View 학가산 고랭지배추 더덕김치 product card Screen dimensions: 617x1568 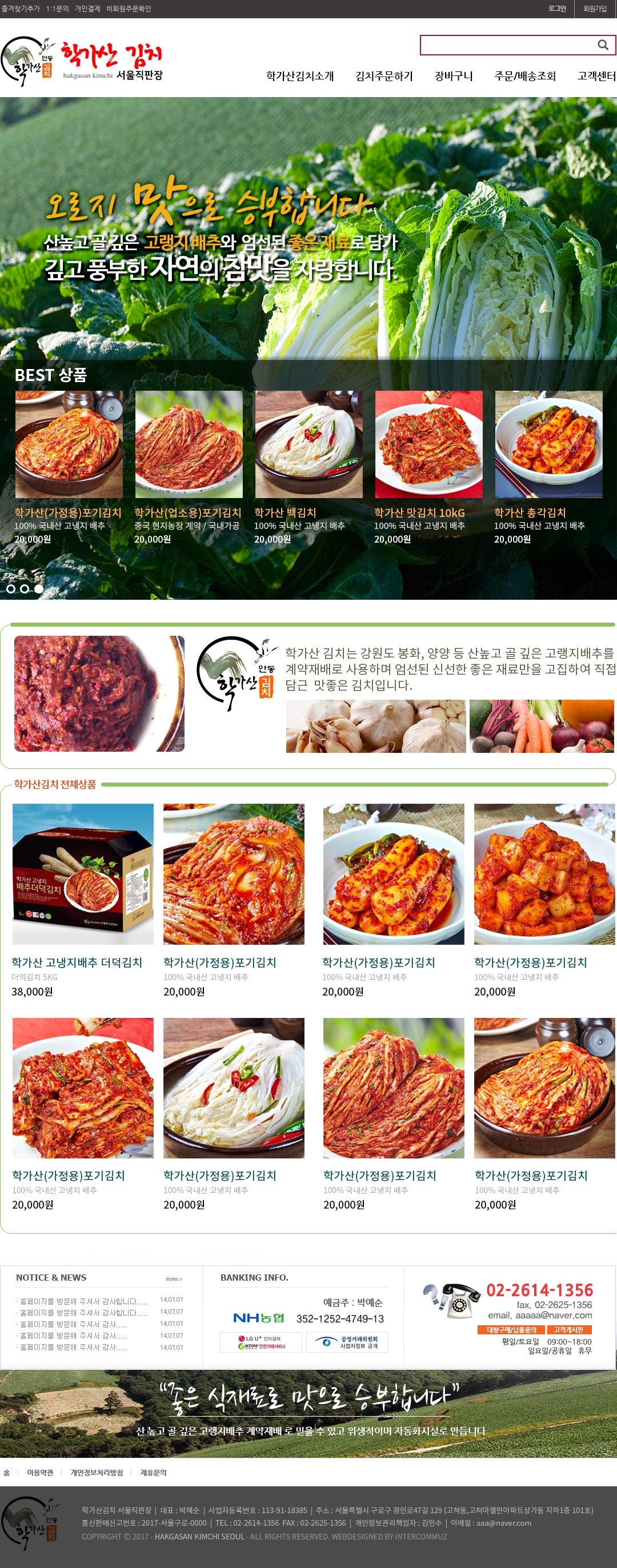[83, 874]
